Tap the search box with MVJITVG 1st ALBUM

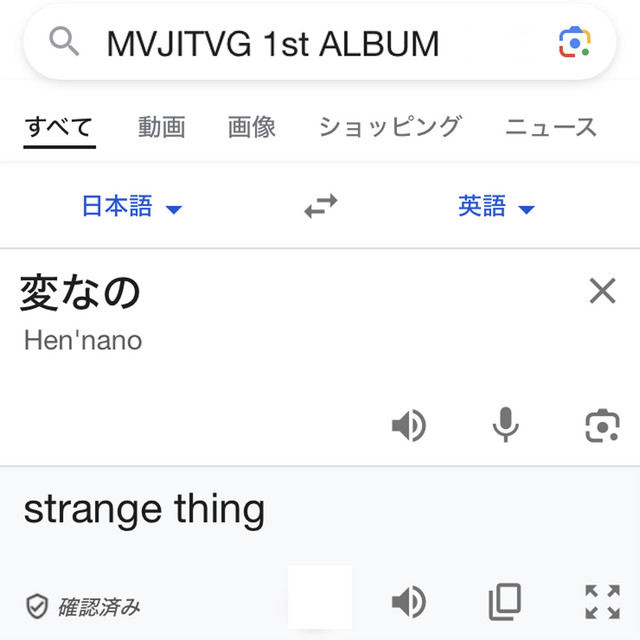click(x=300, y=43)
